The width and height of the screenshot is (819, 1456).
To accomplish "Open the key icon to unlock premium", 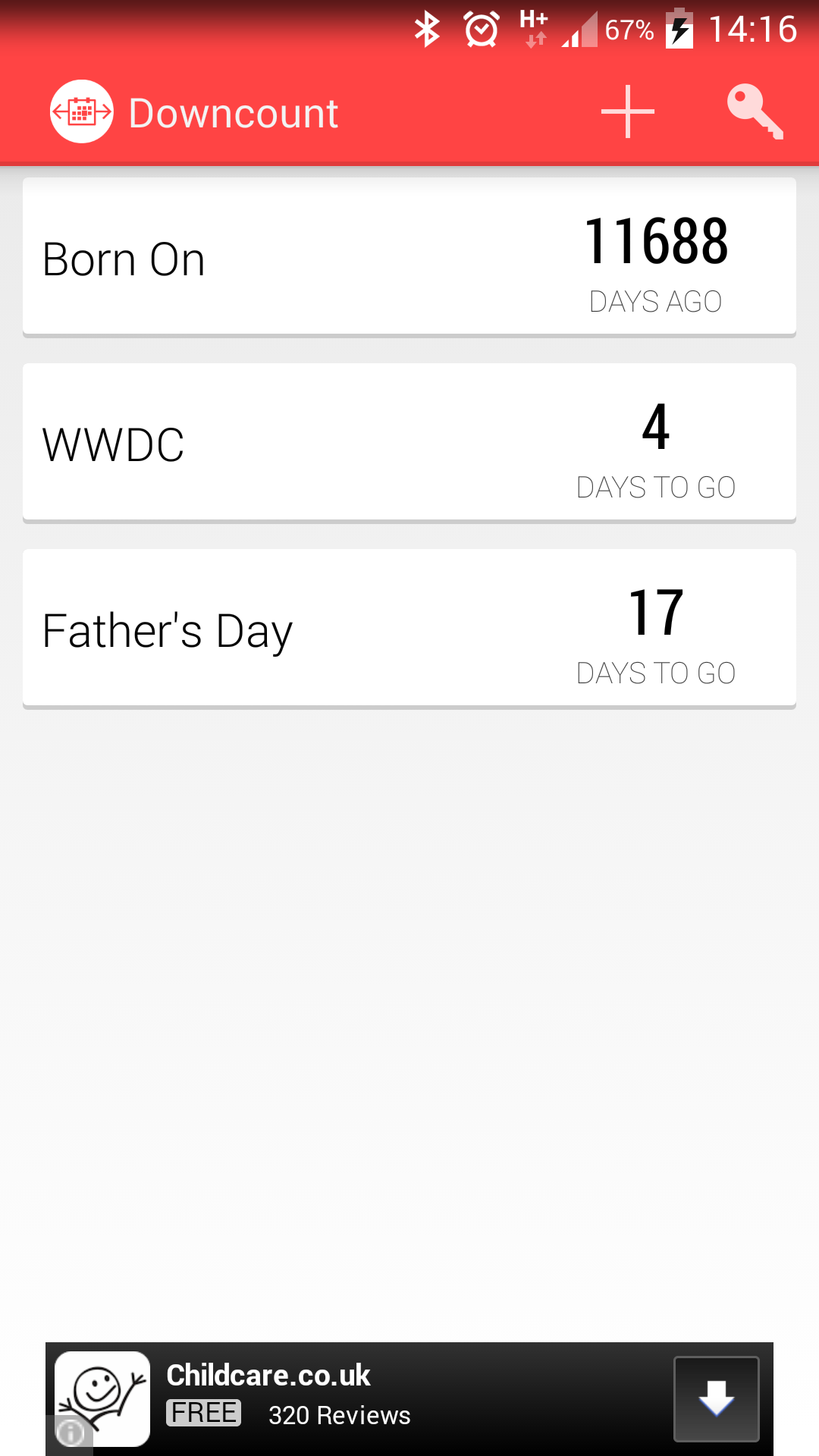I will (x=755, y=111).
